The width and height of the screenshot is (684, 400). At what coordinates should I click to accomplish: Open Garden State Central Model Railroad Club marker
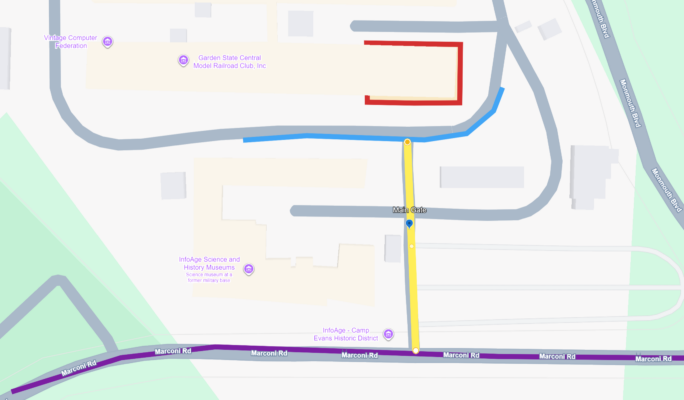click(x=183, y=61)
